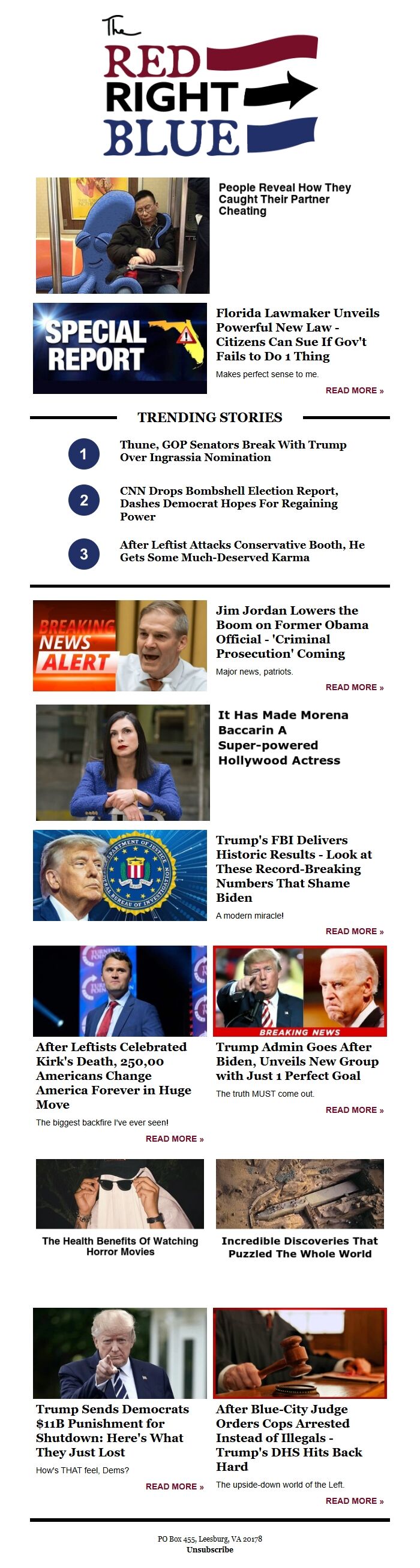
Task: Read more about Kirk's death article
Action: click(x=174, y=1139)
